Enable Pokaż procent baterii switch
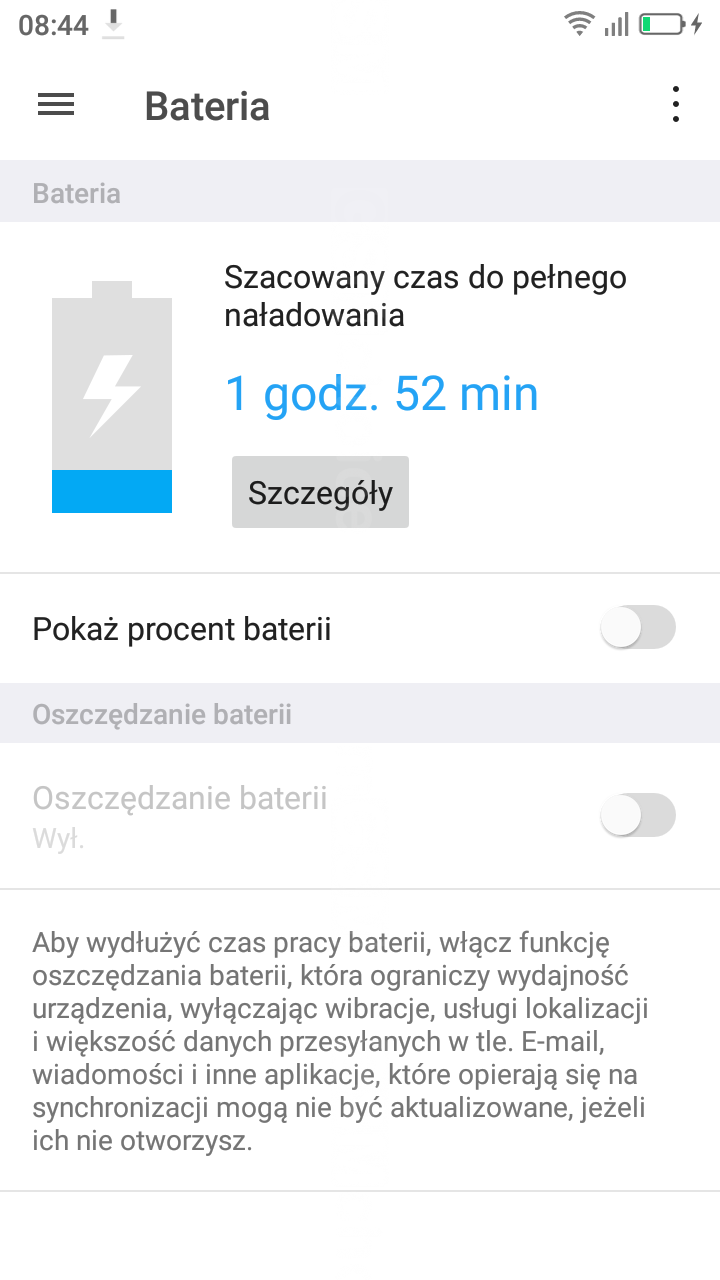 [x=637, y=628]
